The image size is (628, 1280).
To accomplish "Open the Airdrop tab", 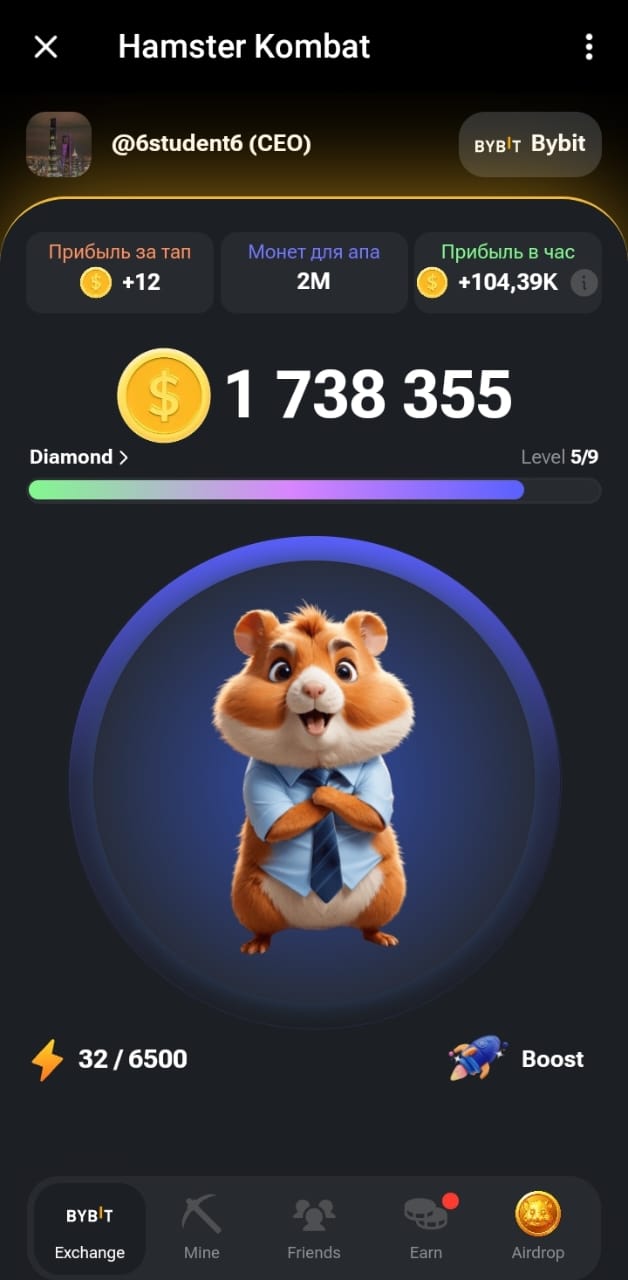I will (538, 1227).
